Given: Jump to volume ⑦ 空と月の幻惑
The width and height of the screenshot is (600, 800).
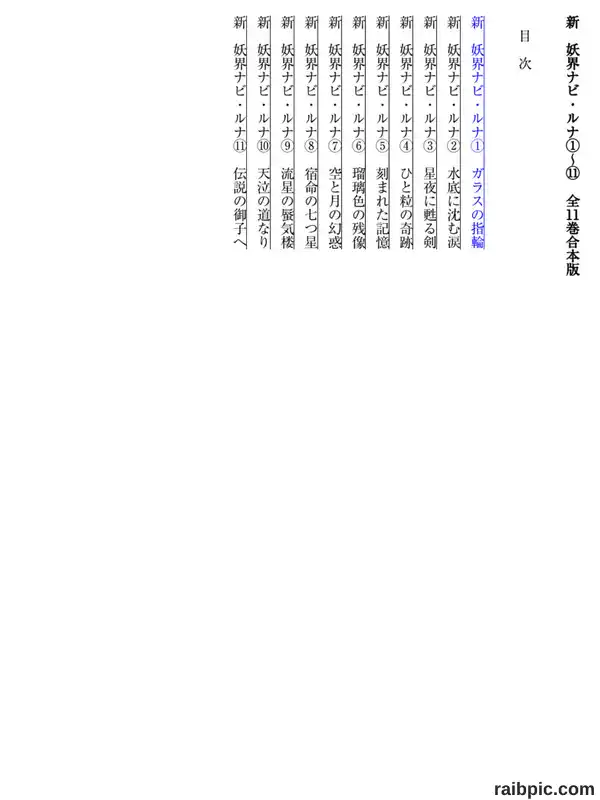Looking at the screenshot, I should coord(335,132).
